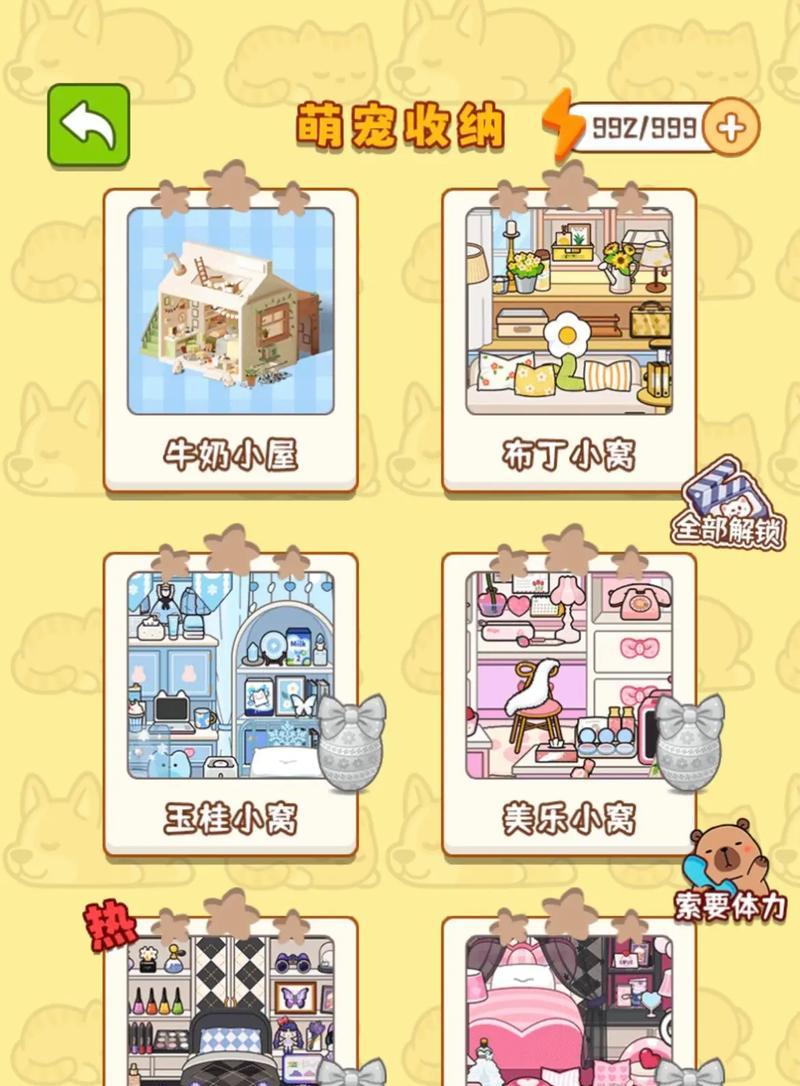
Task: Open the 牛奶小屋 level card
Action: click(x=231, y=340)
